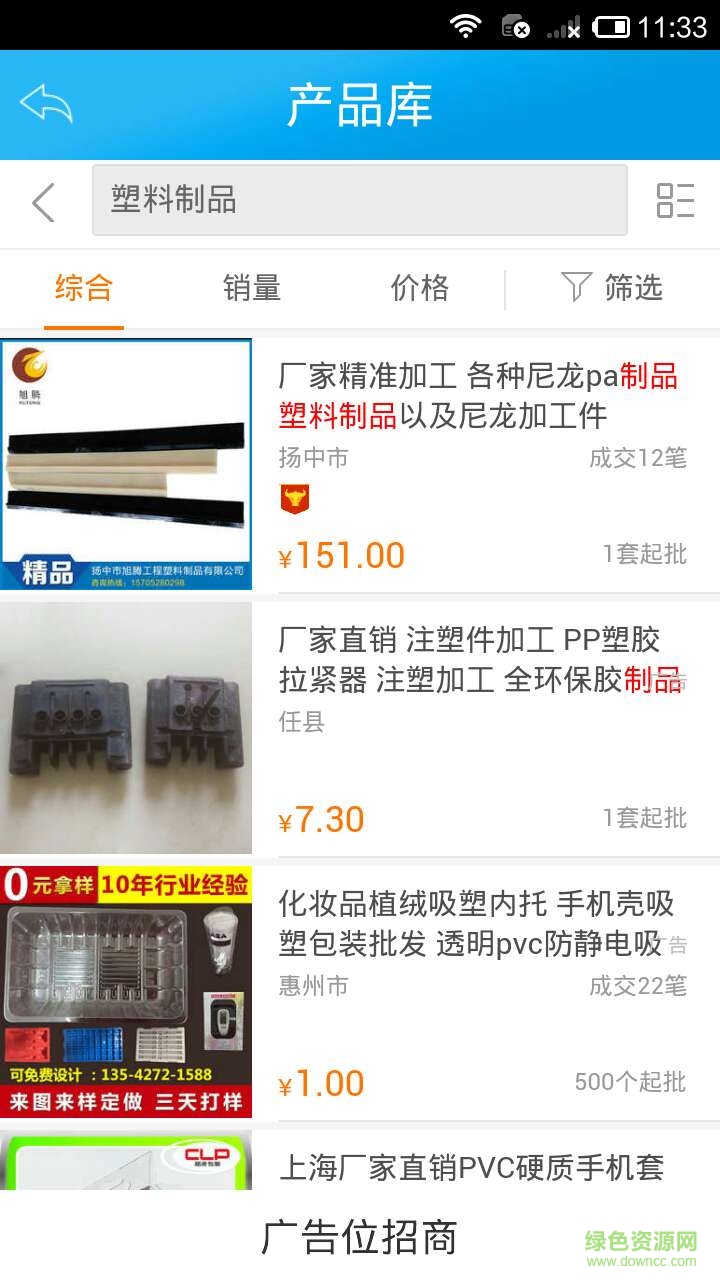Image resolution: width=720 pixels, height=1280 pixels.
Task: Open the 塑料制品 search field
Action: pyautogui.click(x=359, y=200)
